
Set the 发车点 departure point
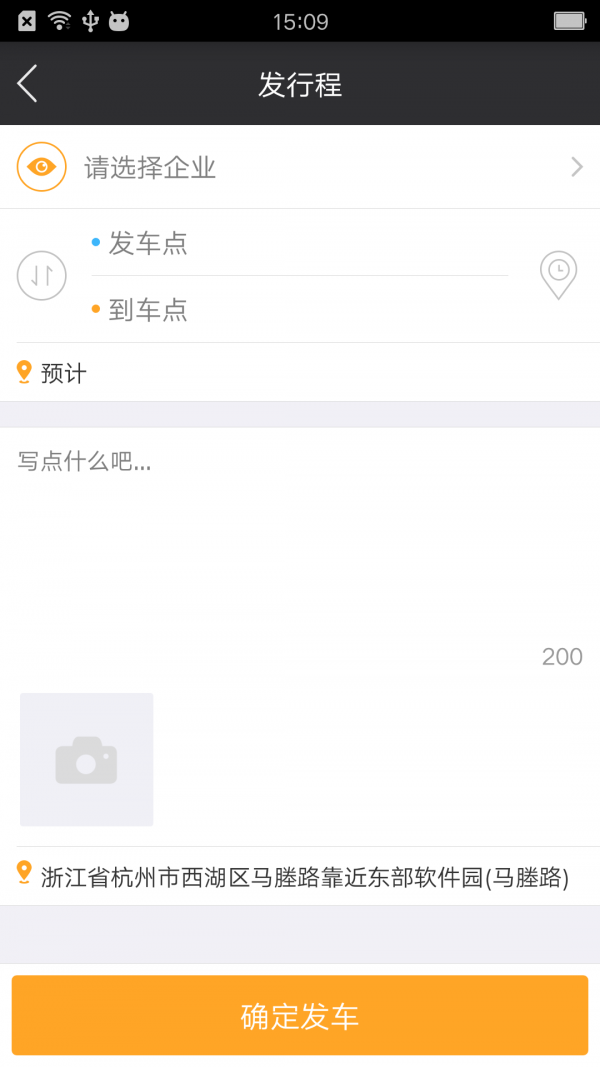[x=300, y=243]
